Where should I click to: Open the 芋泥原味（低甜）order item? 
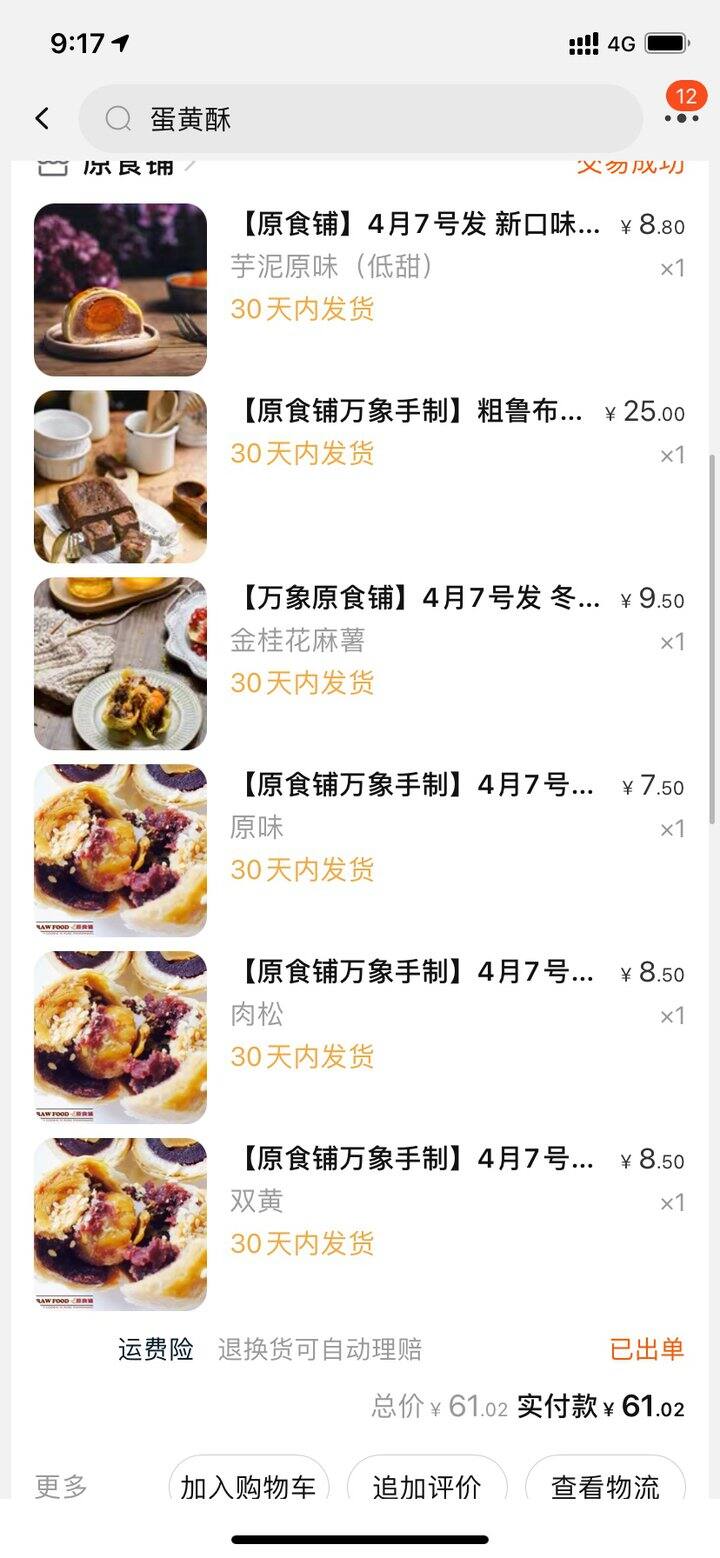(x=360, y=290)
